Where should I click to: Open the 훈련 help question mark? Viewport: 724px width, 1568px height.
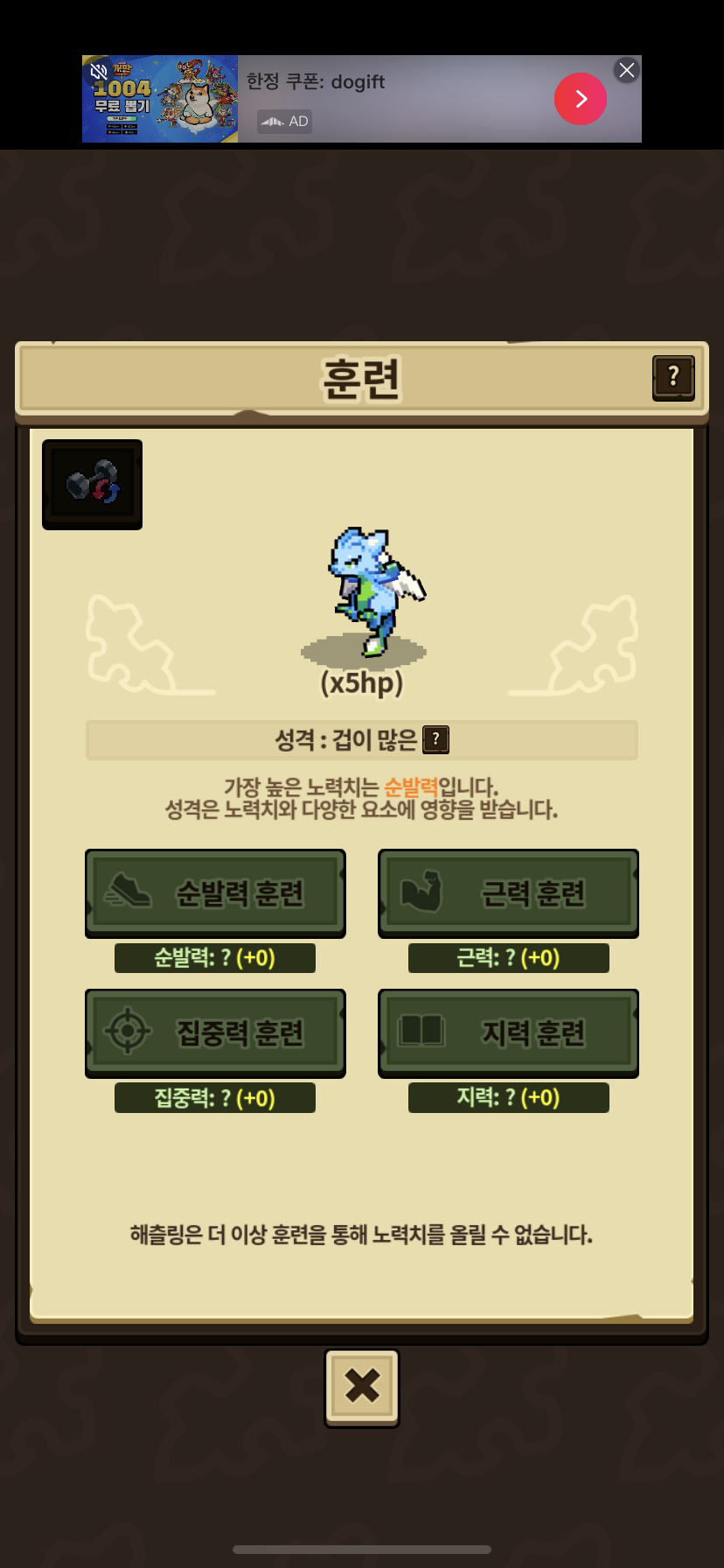point(672,377)
